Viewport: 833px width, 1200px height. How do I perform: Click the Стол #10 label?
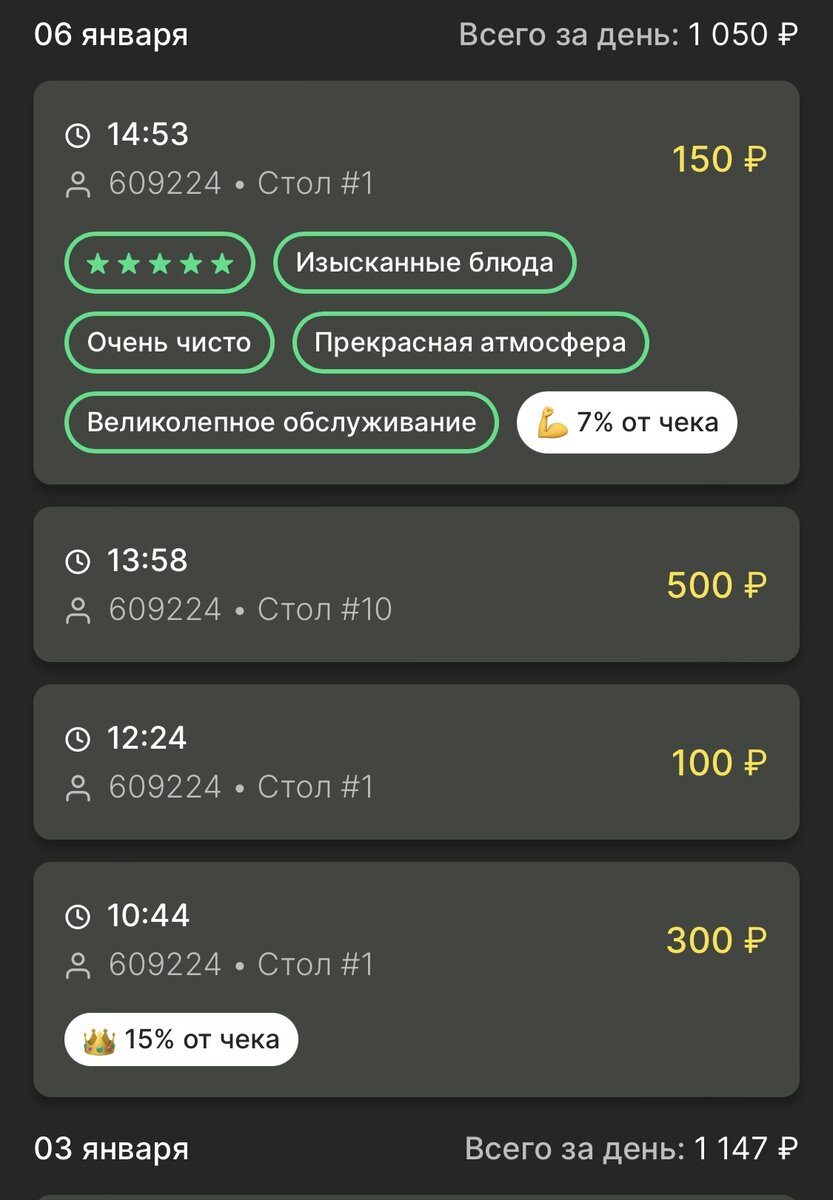(x=325, y=609)
